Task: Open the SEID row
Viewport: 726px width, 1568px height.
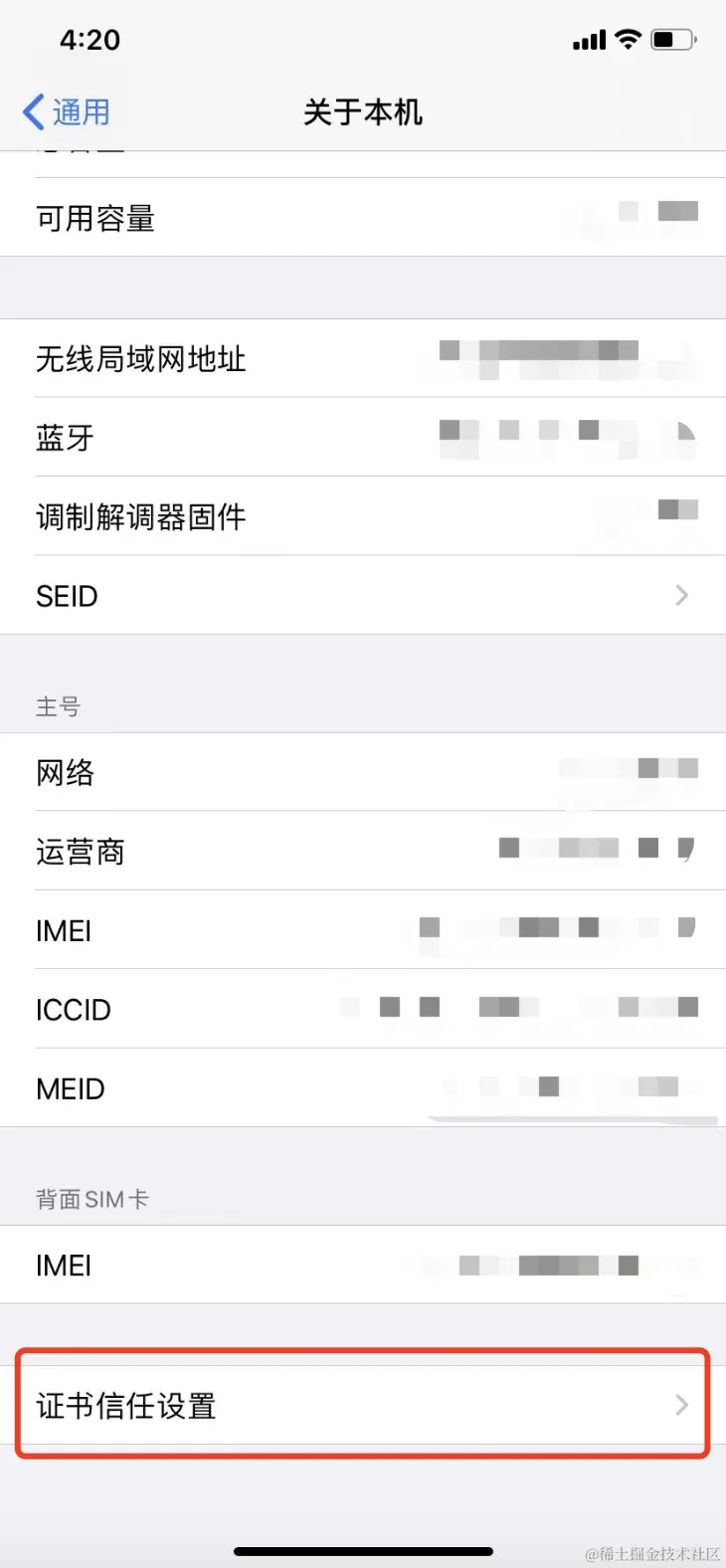Action: pyautogui.click(x=363, y=596)
